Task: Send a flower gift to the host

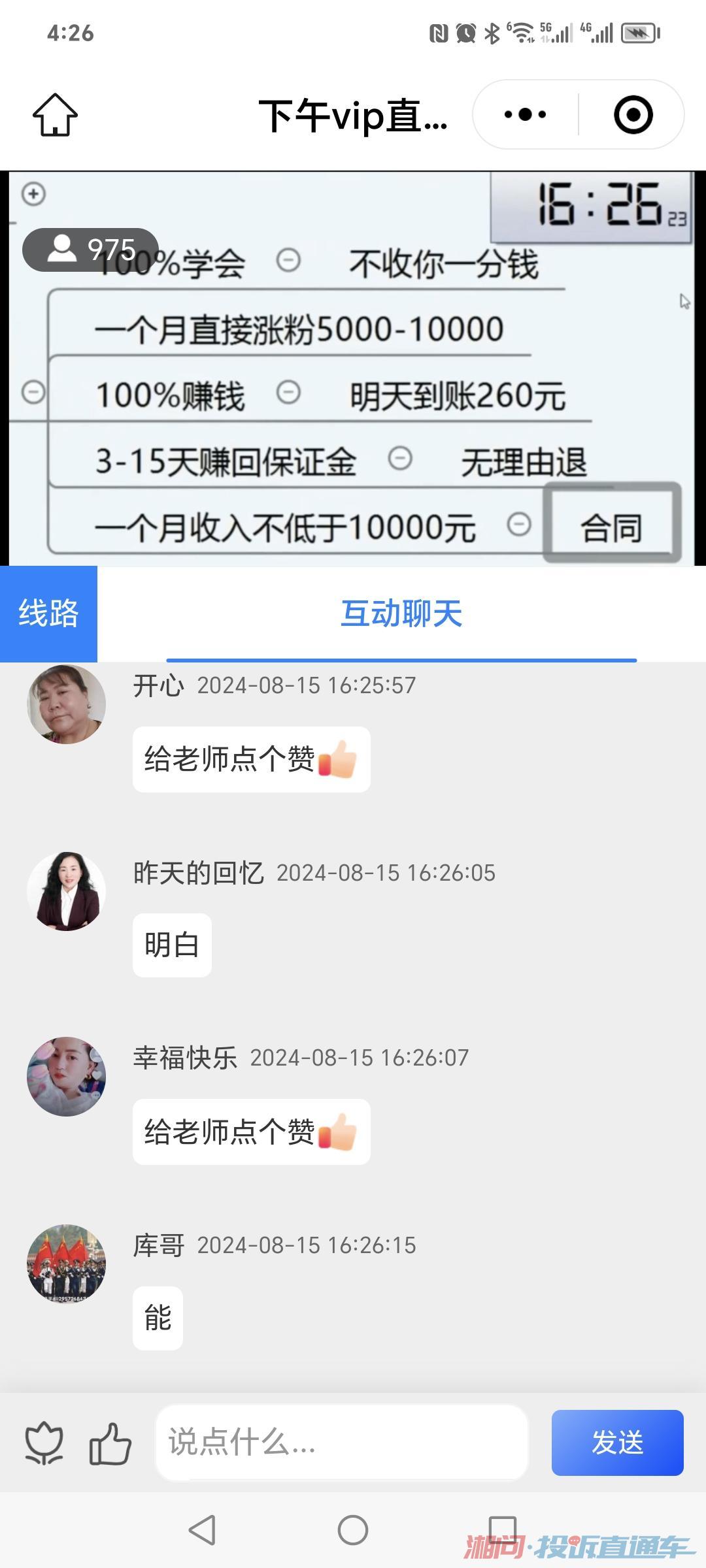Action: click(x=44, y=1443)
